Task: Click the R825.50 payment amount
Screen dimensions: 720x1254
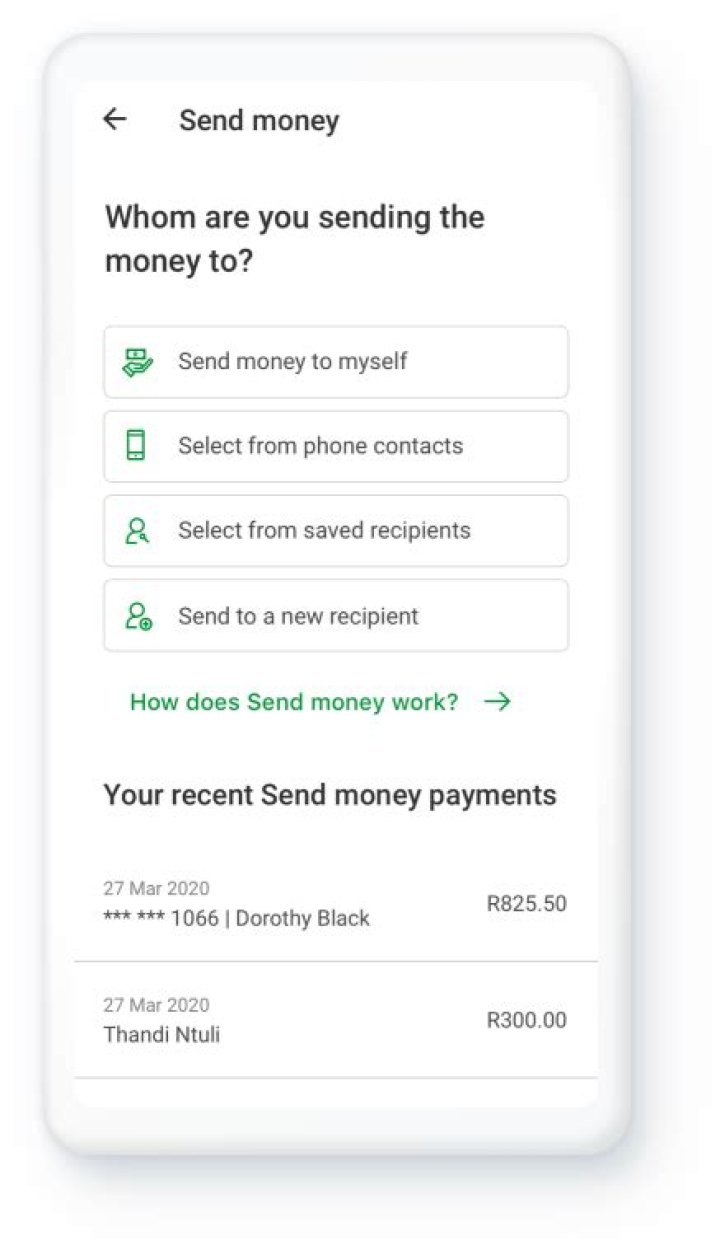Action: (x=527, y=903)
